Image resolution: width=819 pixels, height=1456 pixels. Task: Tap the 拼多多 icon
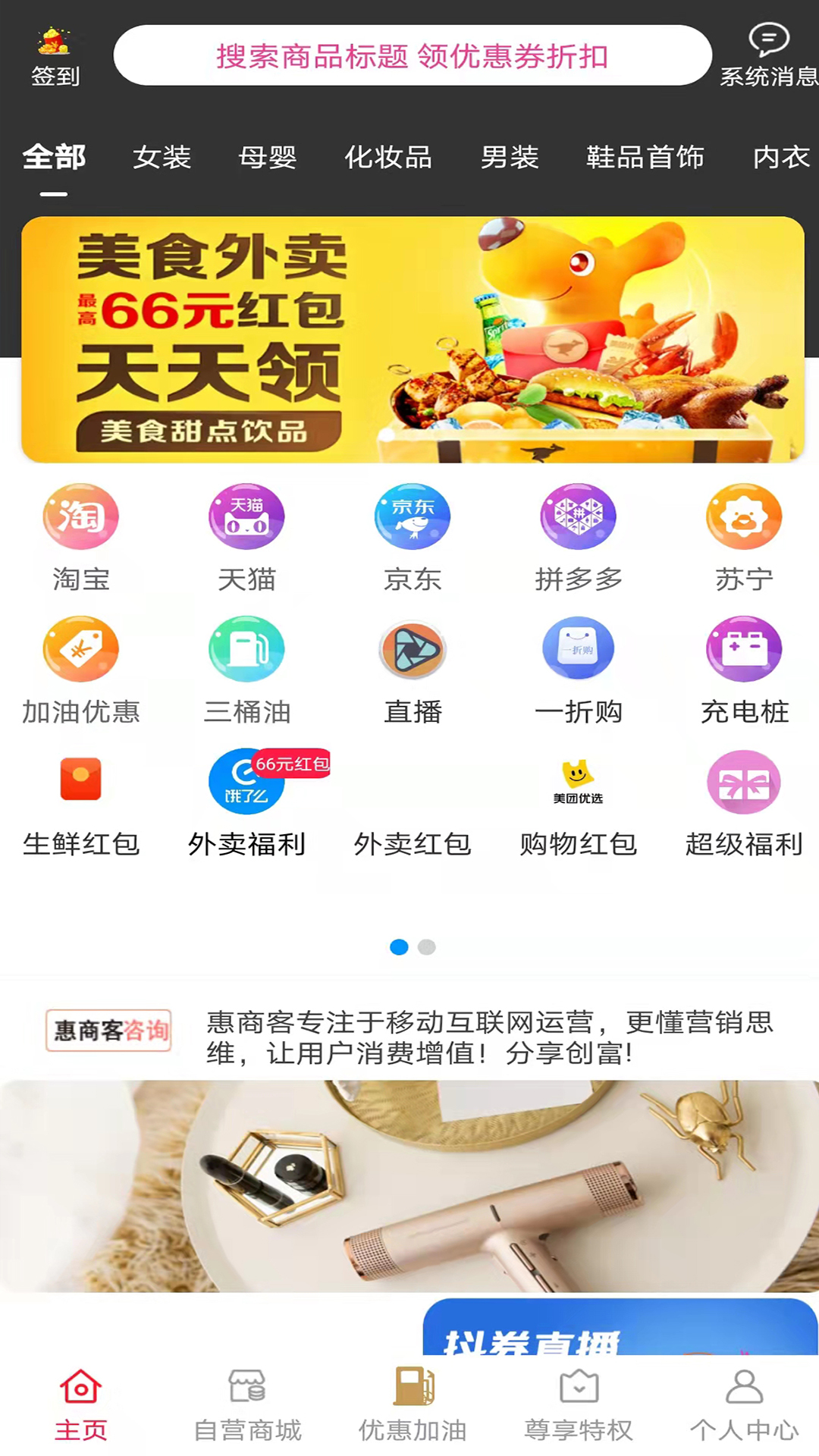tap(578, 516)
